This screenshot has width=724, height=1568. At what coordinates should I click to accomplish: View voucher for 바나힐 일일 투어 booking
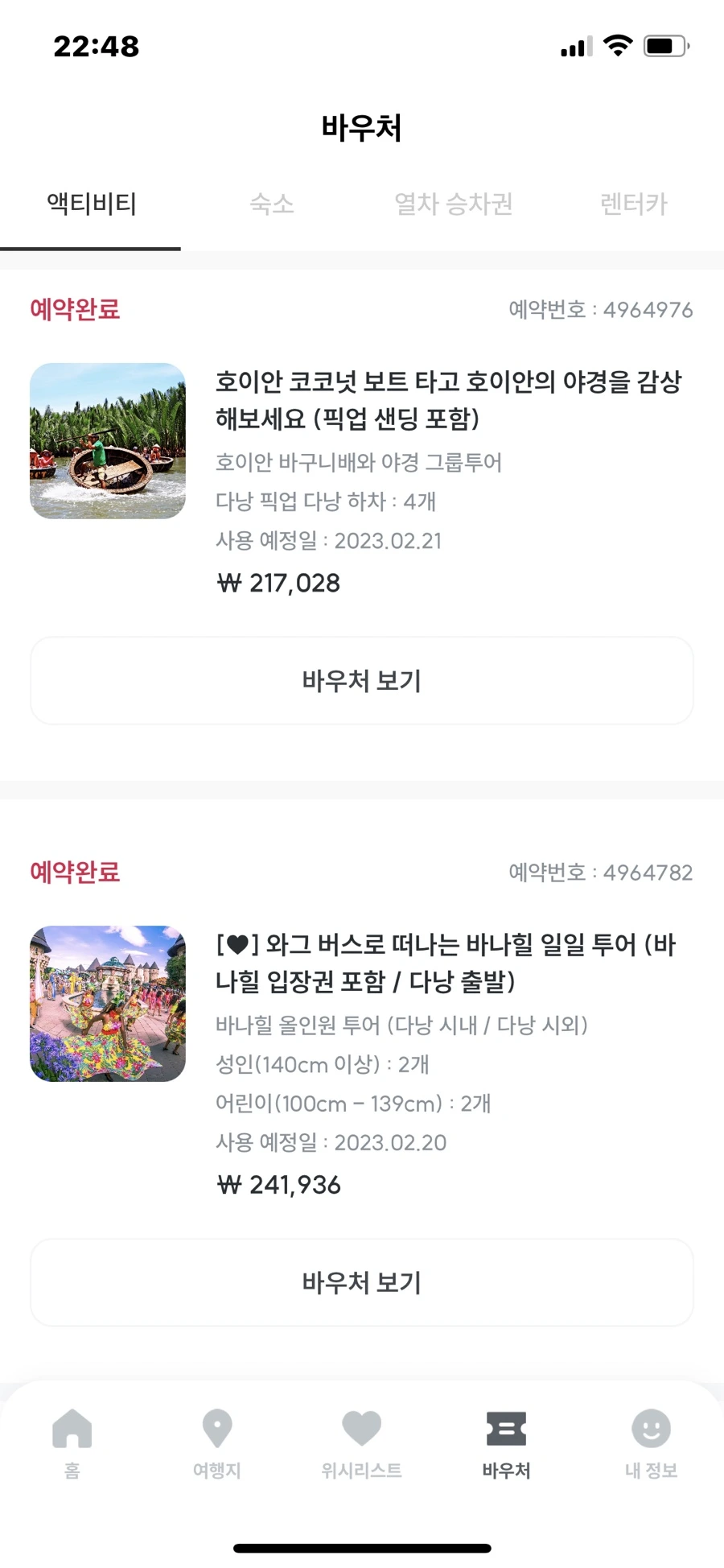362,1282
